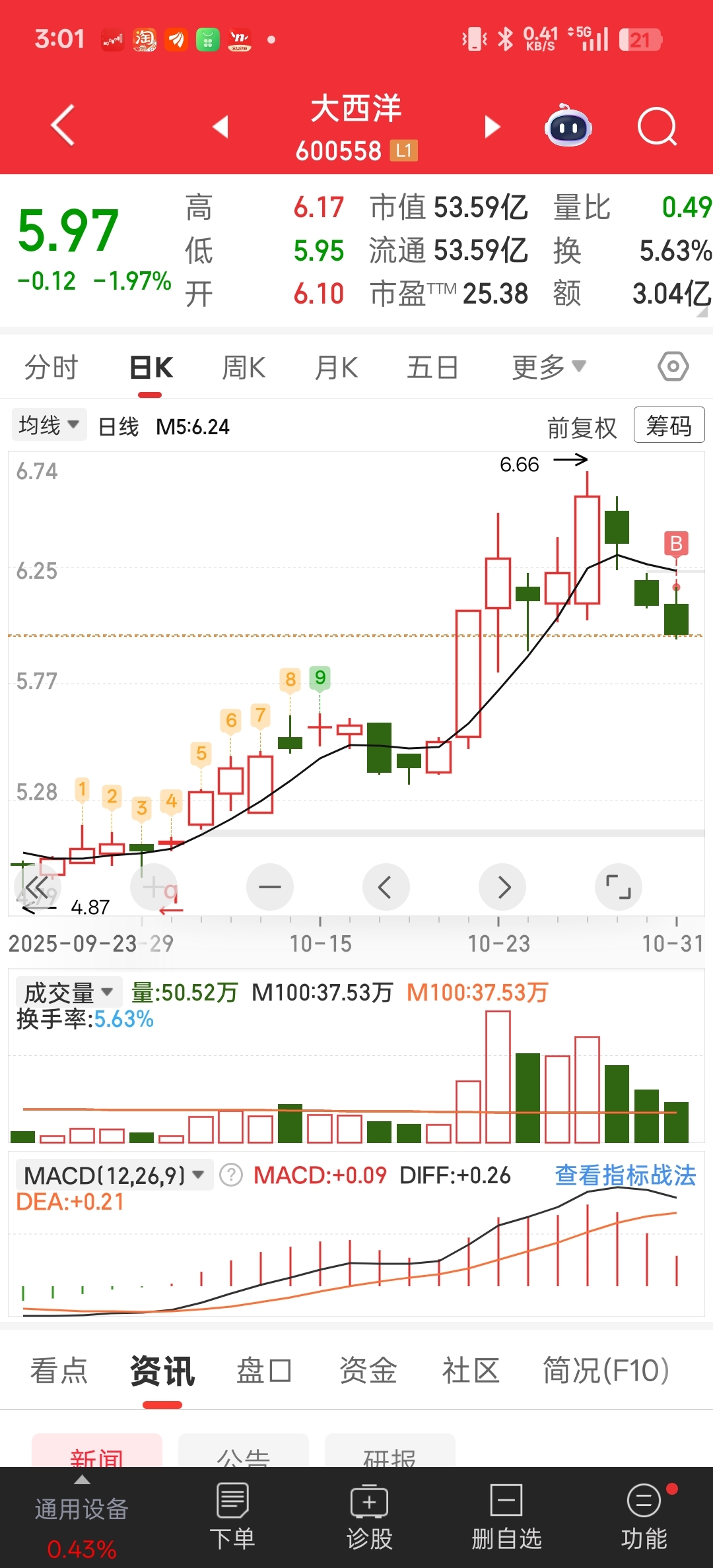Open the 查看指标战法 link
The height and width of the screenshot is (1568, 713).
pyautogui.click(x=625, y=1175)
